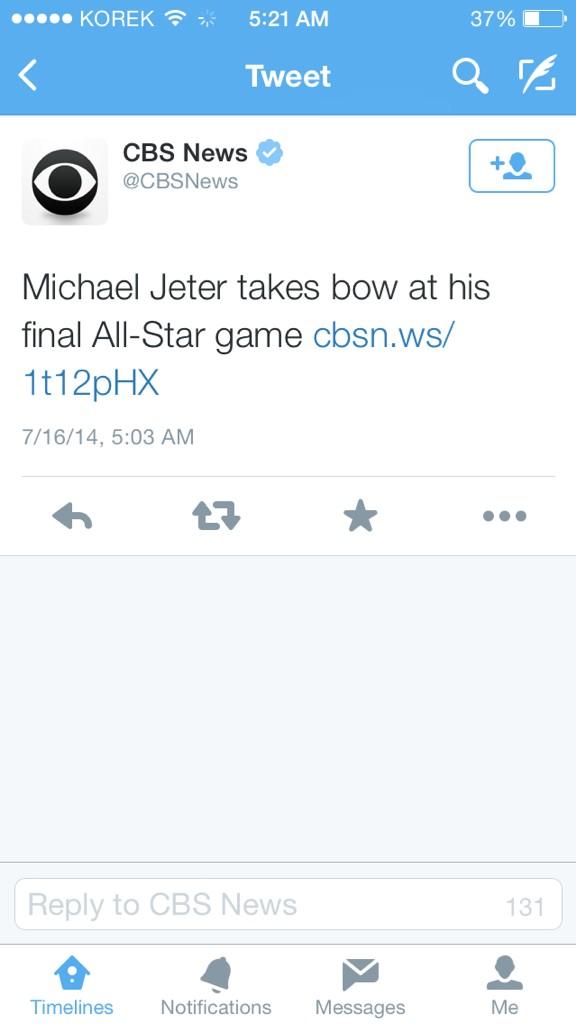Reply to this tweet with the arrow icon
This screenshot has width=576, height=1024.
pyautogui.click(x=72, y=517)
